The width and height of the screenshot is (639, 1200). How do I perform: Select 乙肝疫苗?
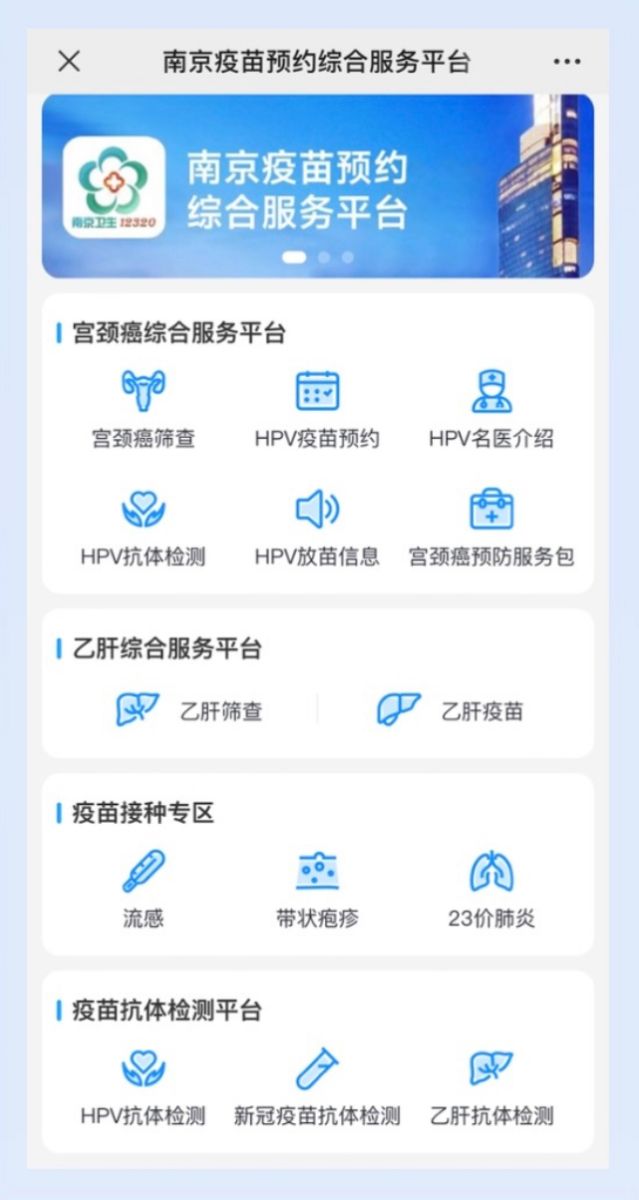click(450, 711)
